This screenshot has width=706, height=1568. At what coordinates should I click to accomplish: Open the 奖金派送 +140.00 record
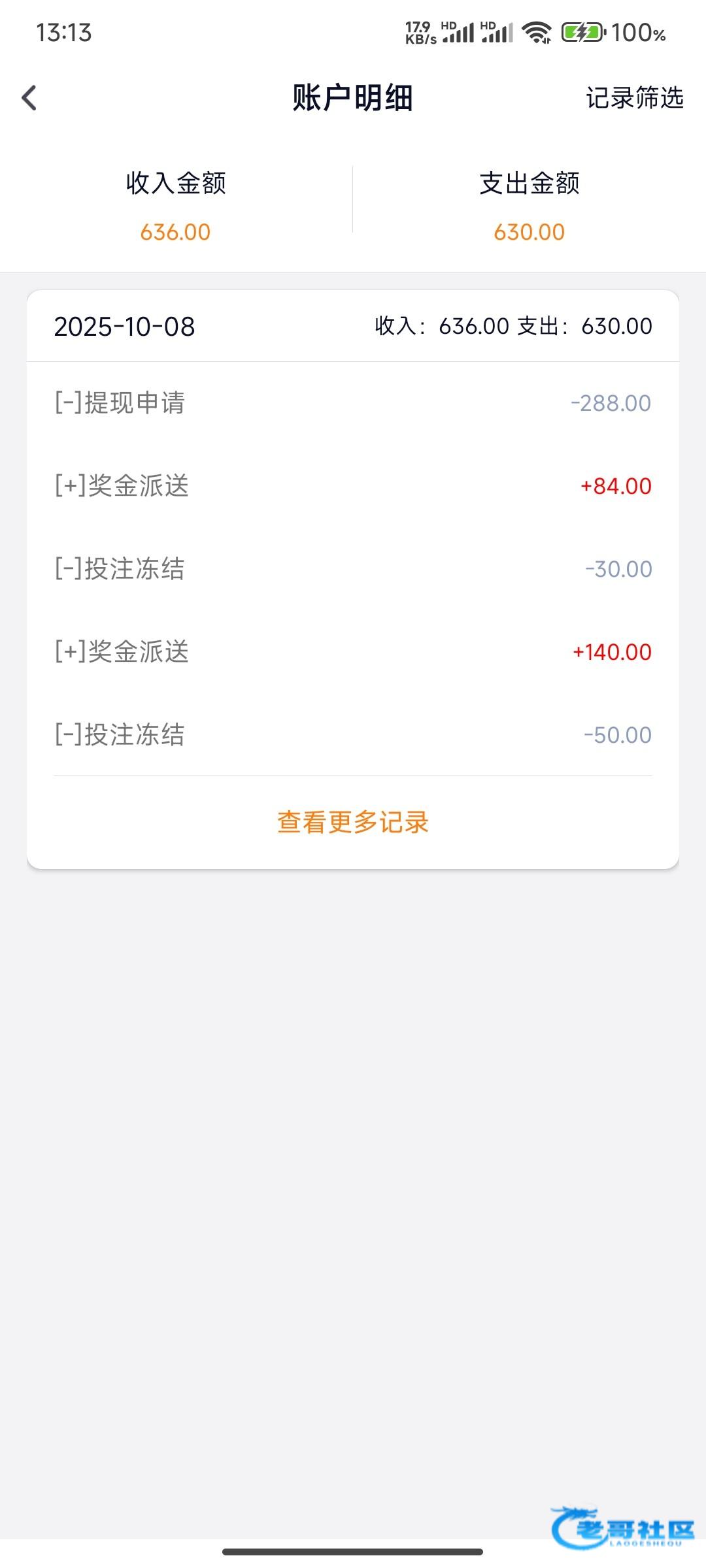(353, 652)
